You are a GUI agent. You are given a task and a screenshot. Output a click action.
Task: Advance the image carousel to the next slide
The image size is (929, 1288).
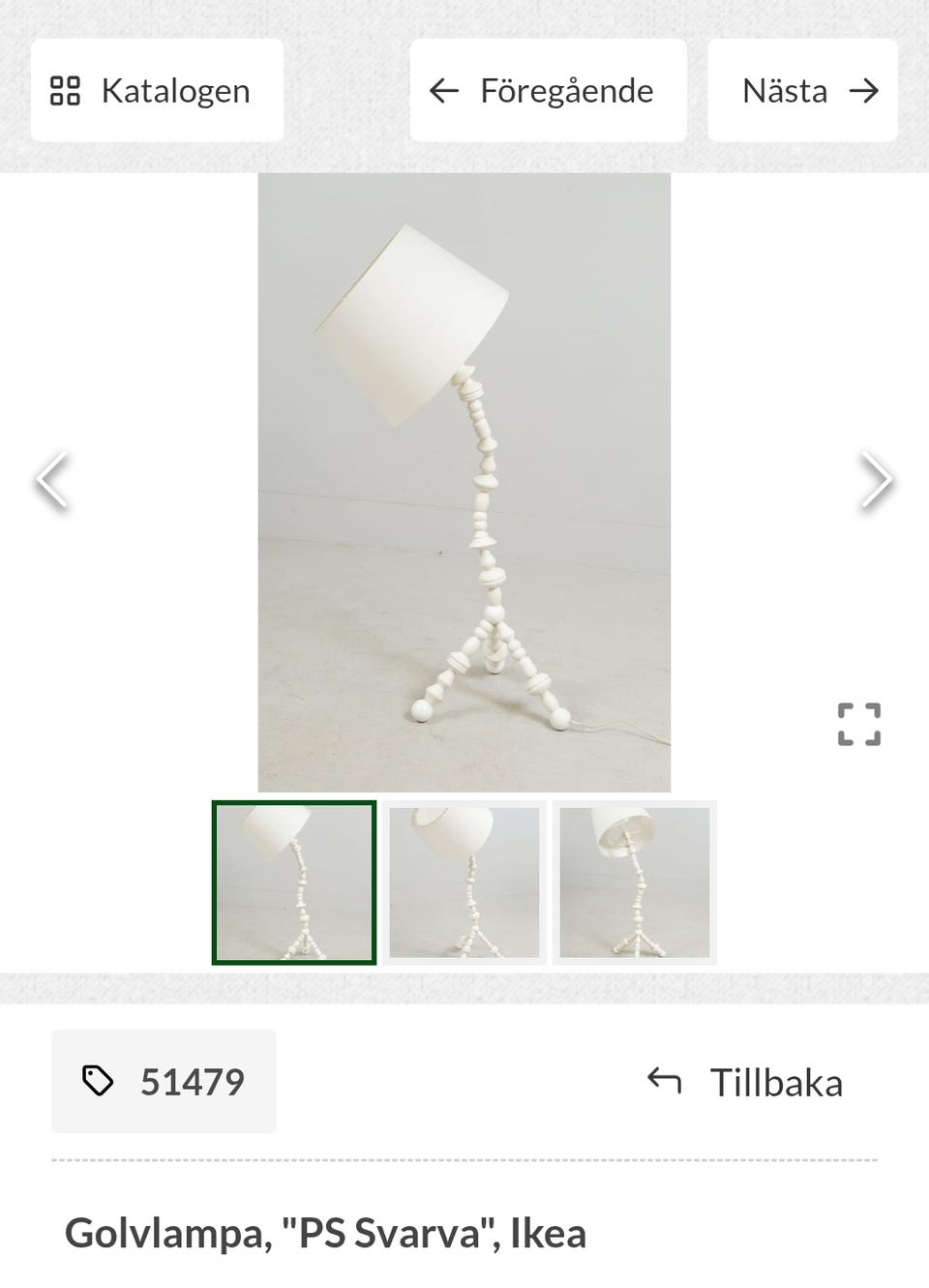tap(877, 478)
